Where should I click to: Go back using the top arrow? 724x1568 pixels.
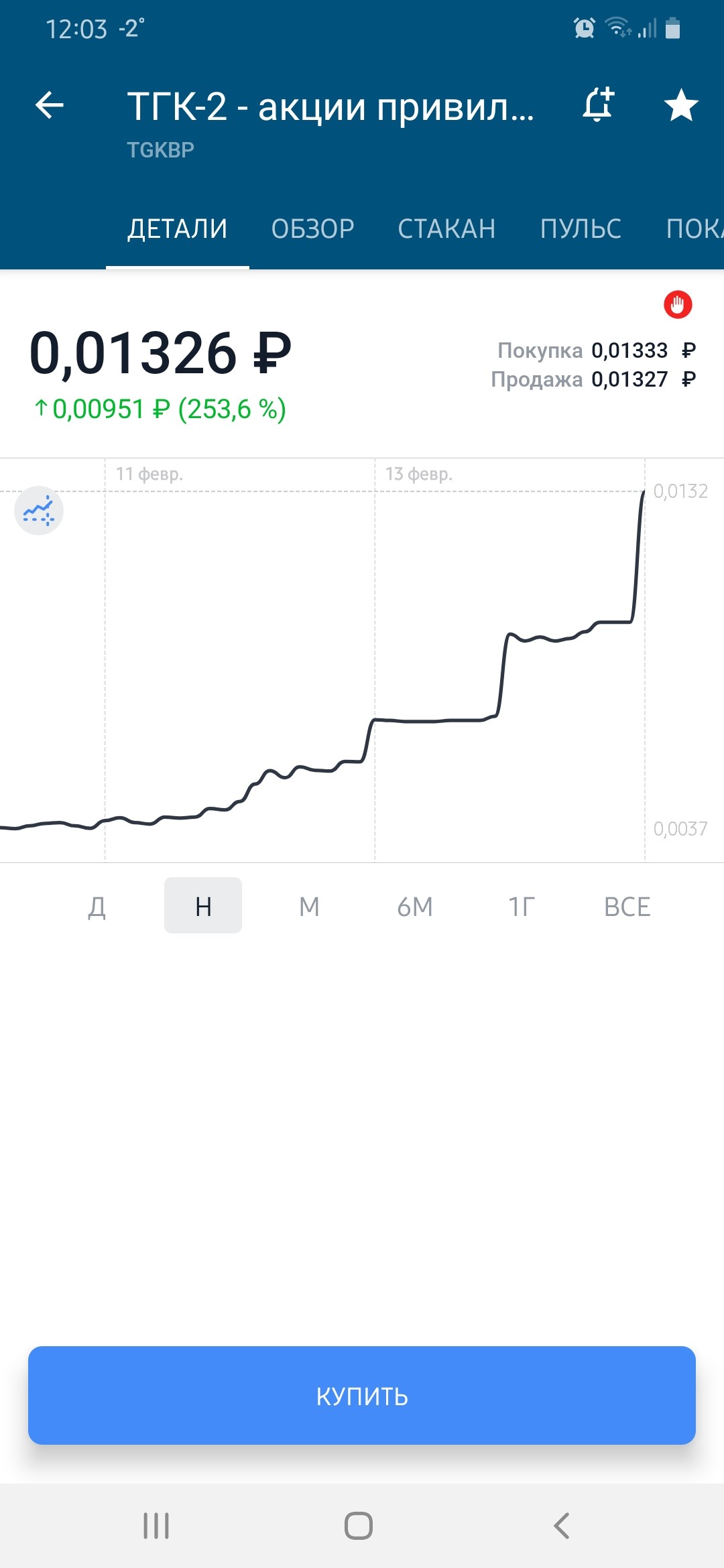pyautogui.click(x=50, y=105)
